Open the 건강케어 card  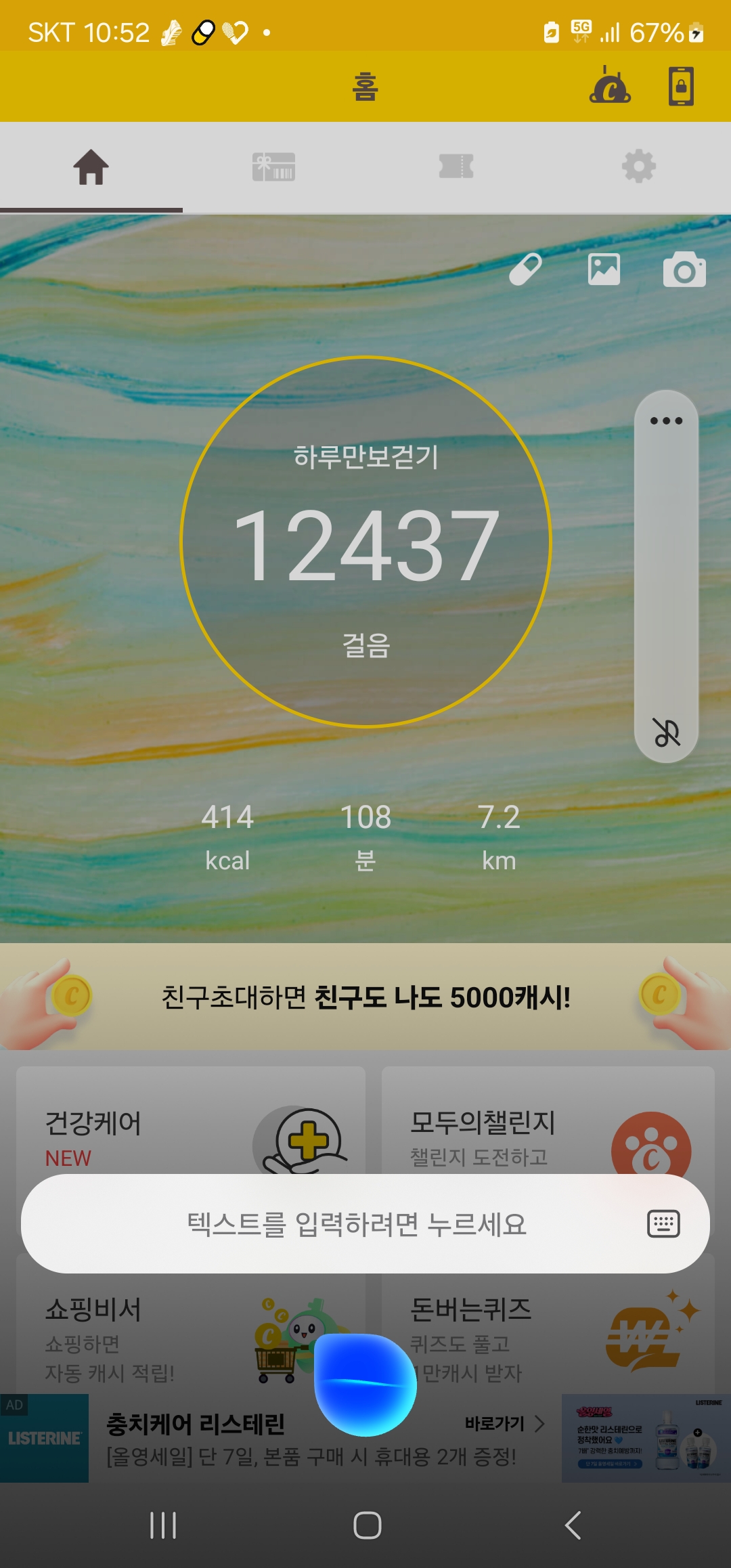pos(191,1121)
